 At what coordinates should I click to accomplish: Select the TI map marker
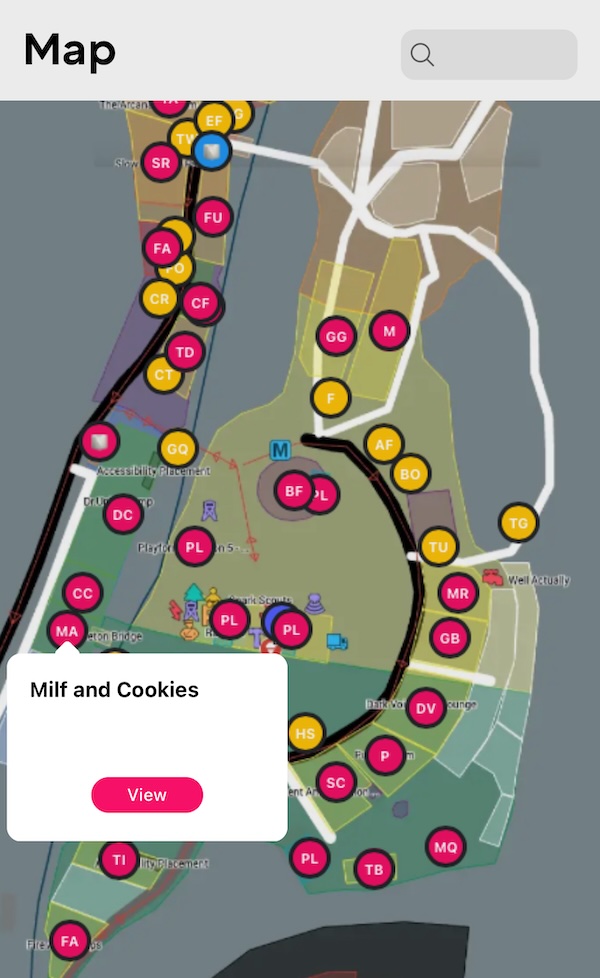(120, 859)
